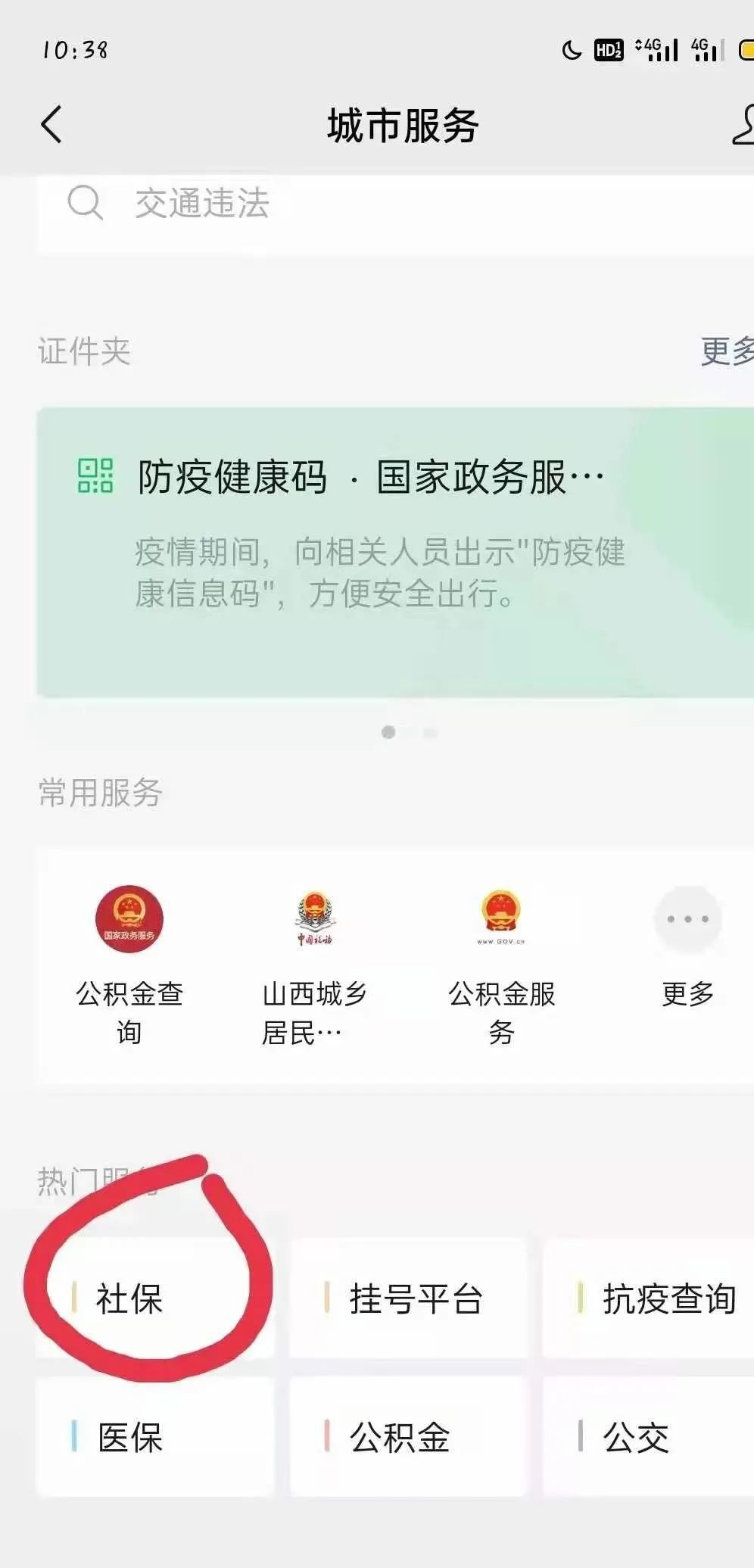Go back from 城市服务 page
This screenshot has width=754, height=1568.
[51, 125]
